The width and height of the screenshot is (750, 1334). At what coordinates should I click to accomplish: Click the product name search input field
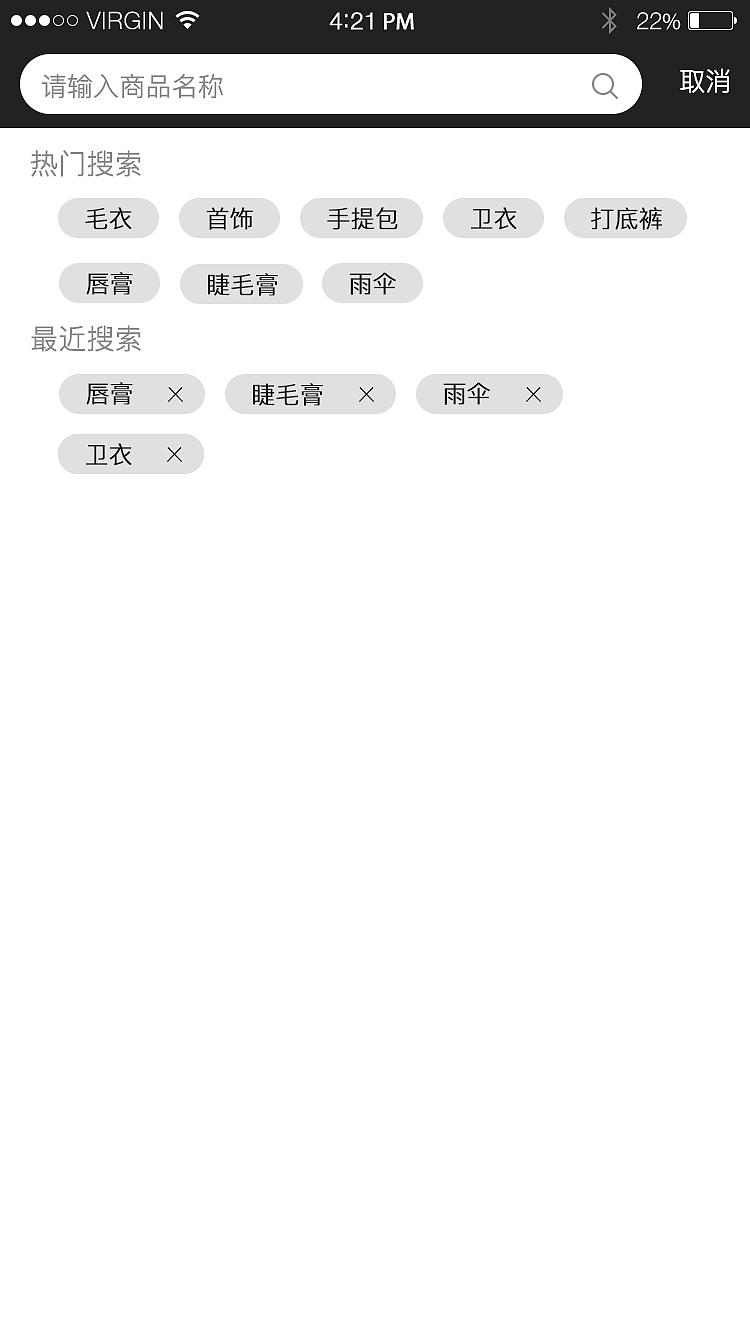pyautogui.click(x=300, y=84)
